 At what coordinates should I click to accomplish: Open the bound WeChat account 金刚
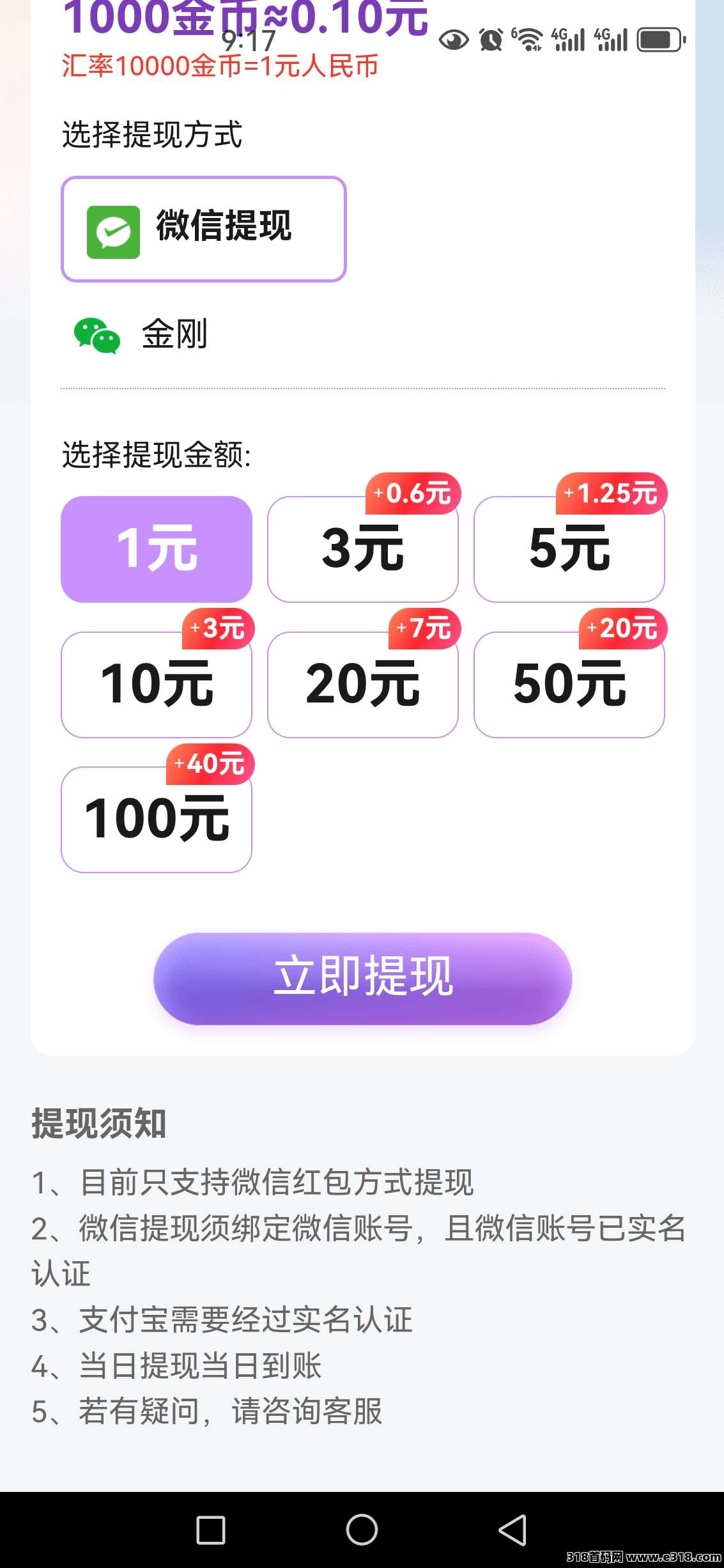141,334
